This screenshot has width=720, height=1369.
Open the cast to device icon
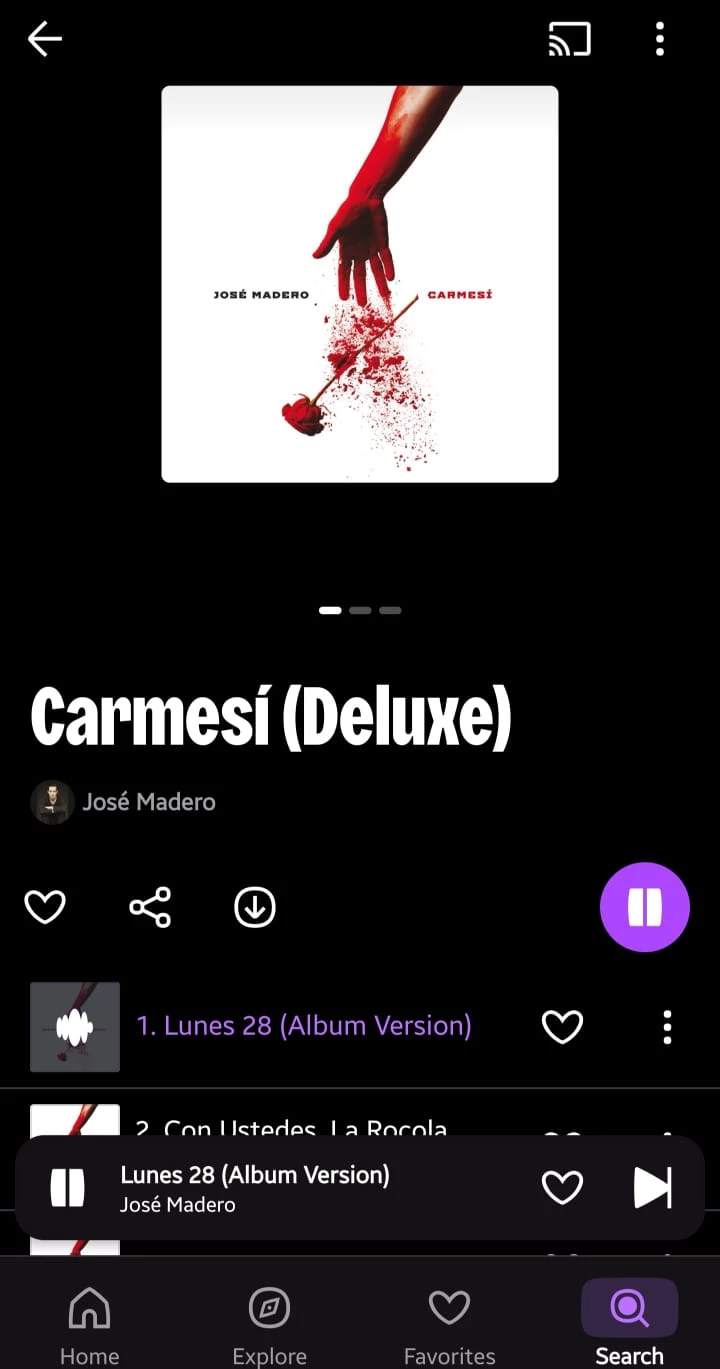click(570, 39)
